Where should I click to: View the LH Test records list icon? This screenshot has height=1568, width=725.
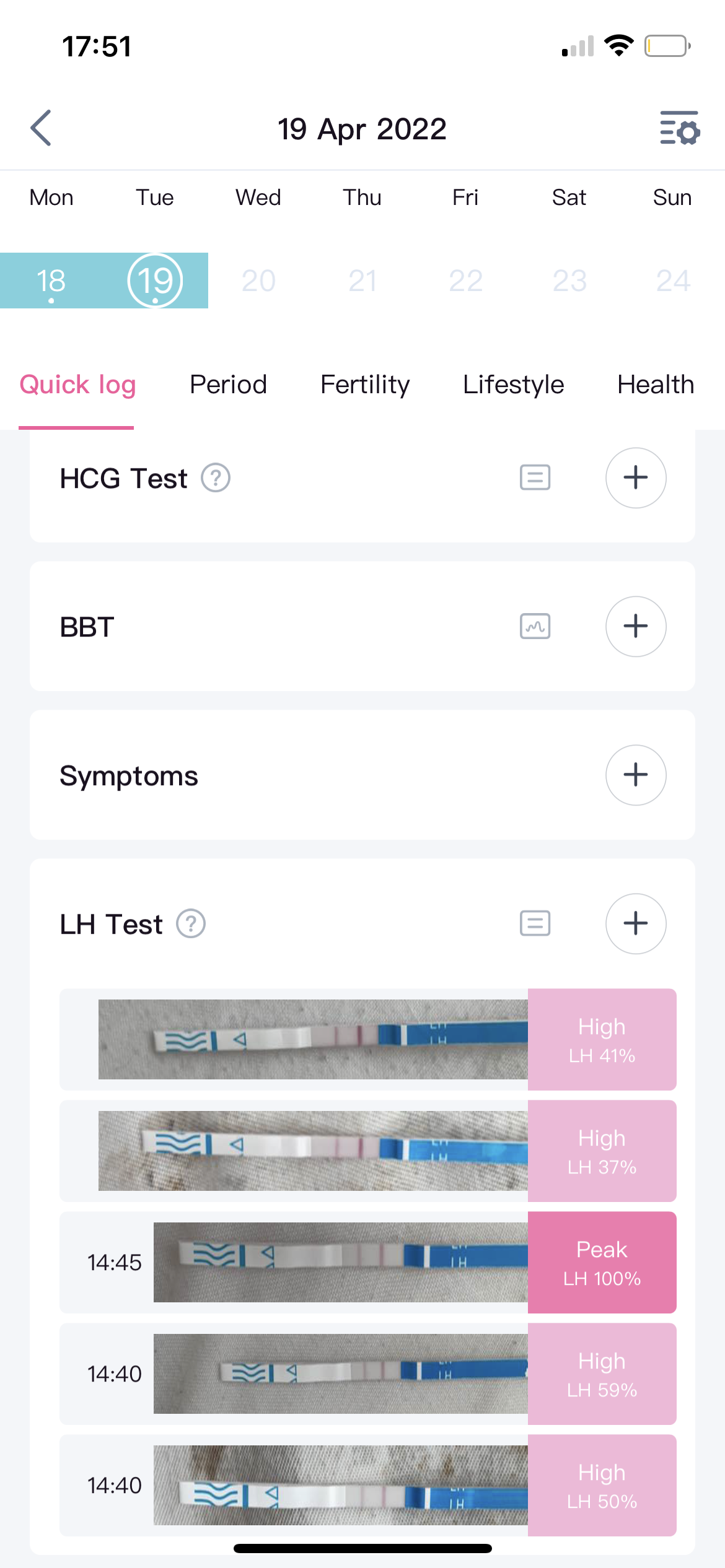(x=535, y=924)
